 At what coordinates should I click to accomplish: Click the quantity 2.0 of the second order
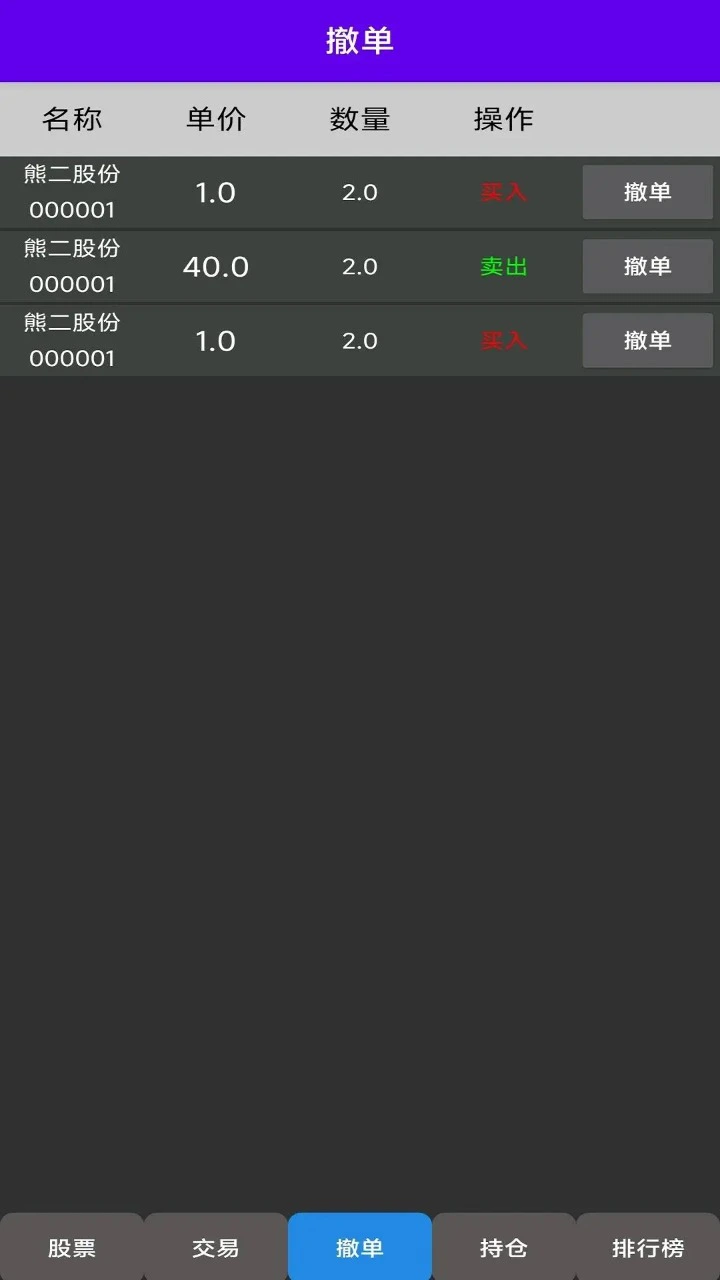[359, 266]
